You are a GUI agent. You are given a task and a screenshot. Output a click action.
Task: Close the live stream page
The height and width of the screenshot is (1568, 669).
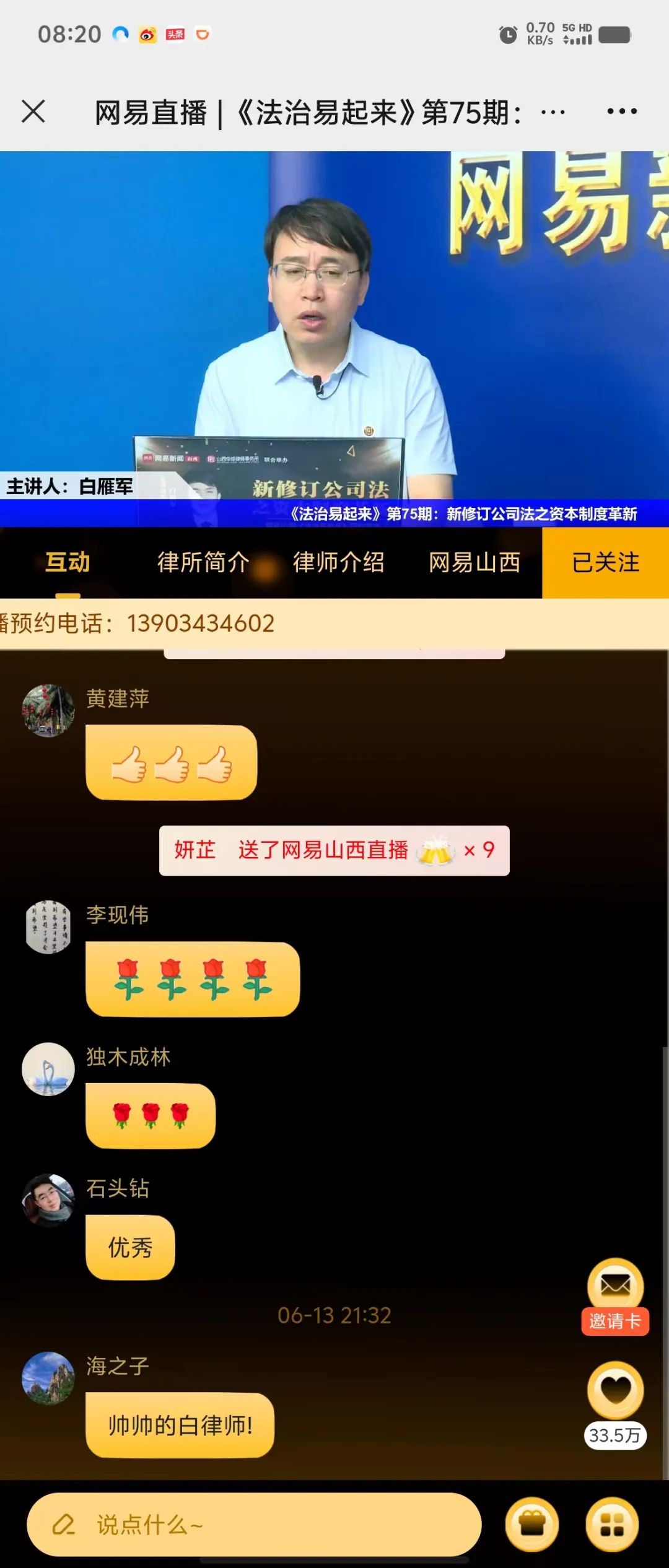(33, 112)
